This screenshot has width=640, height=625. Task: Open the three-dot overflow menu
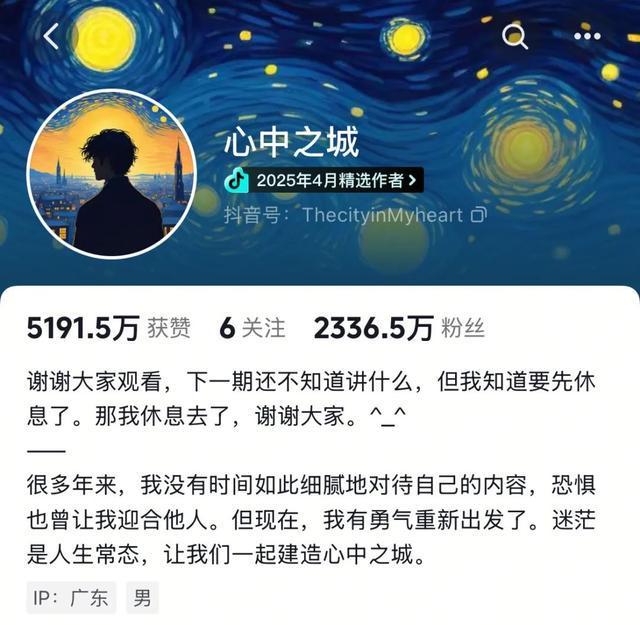pos(588,38)
